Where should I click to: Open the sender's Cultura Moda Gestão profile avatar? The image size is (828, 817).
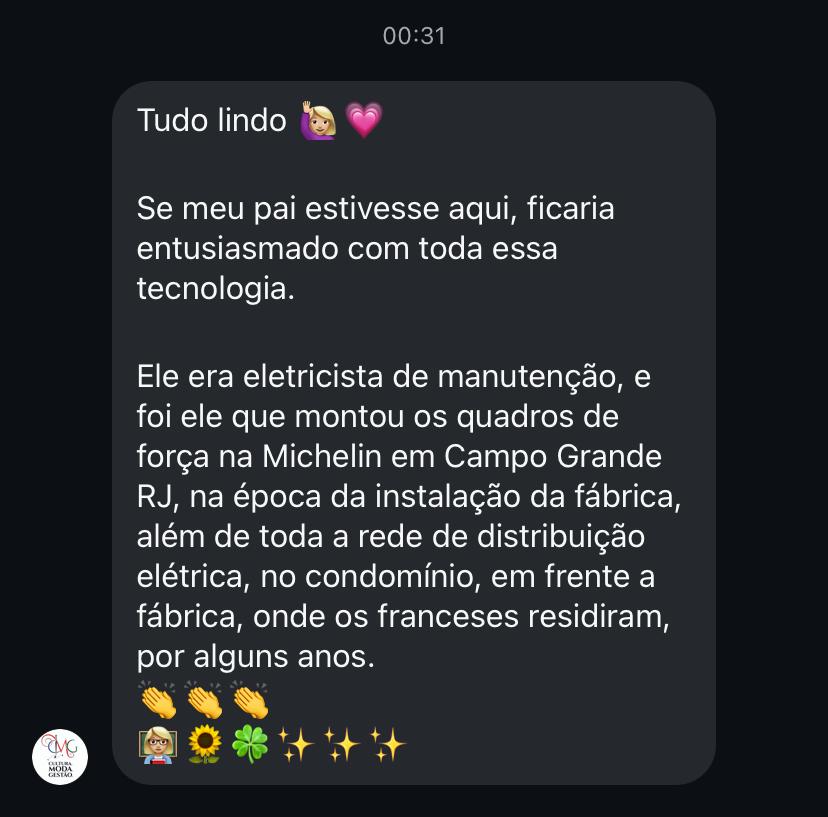pyautogui.click(x=60, y=756)
